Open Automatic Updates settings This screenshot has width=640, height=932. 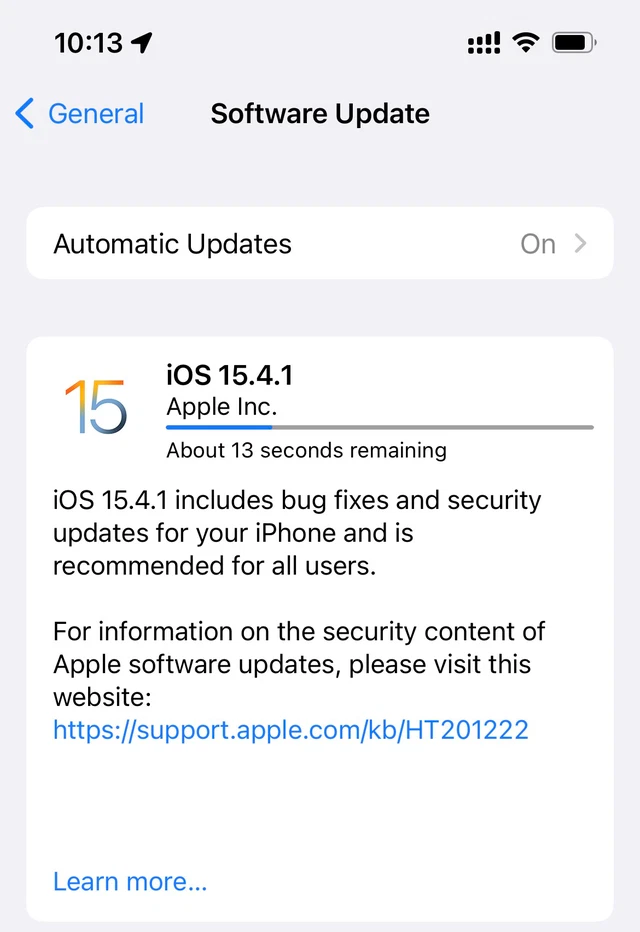[319, 244]
